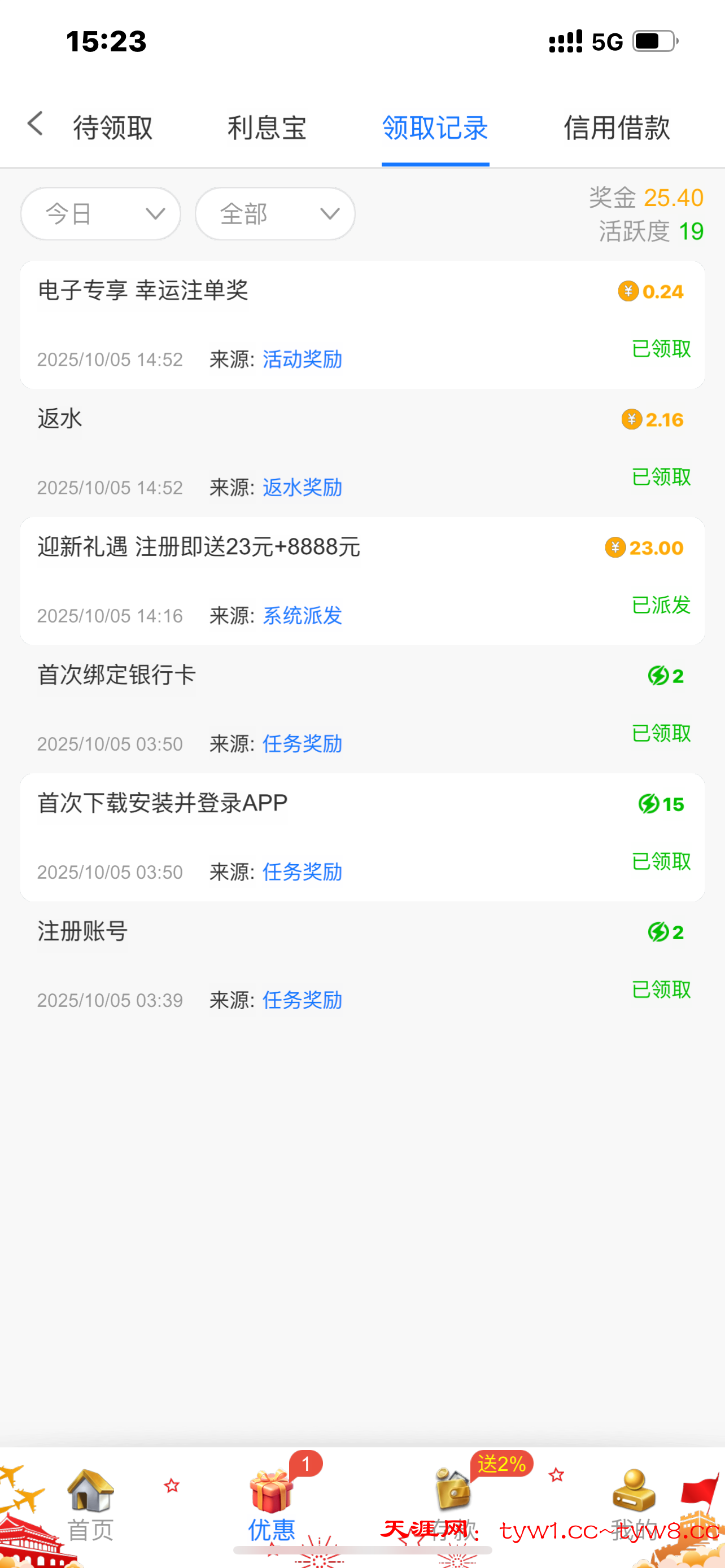Expand the 全部 type filter dropdown
The height and width of the screenshot is (1568, 725).
[274, 214]
